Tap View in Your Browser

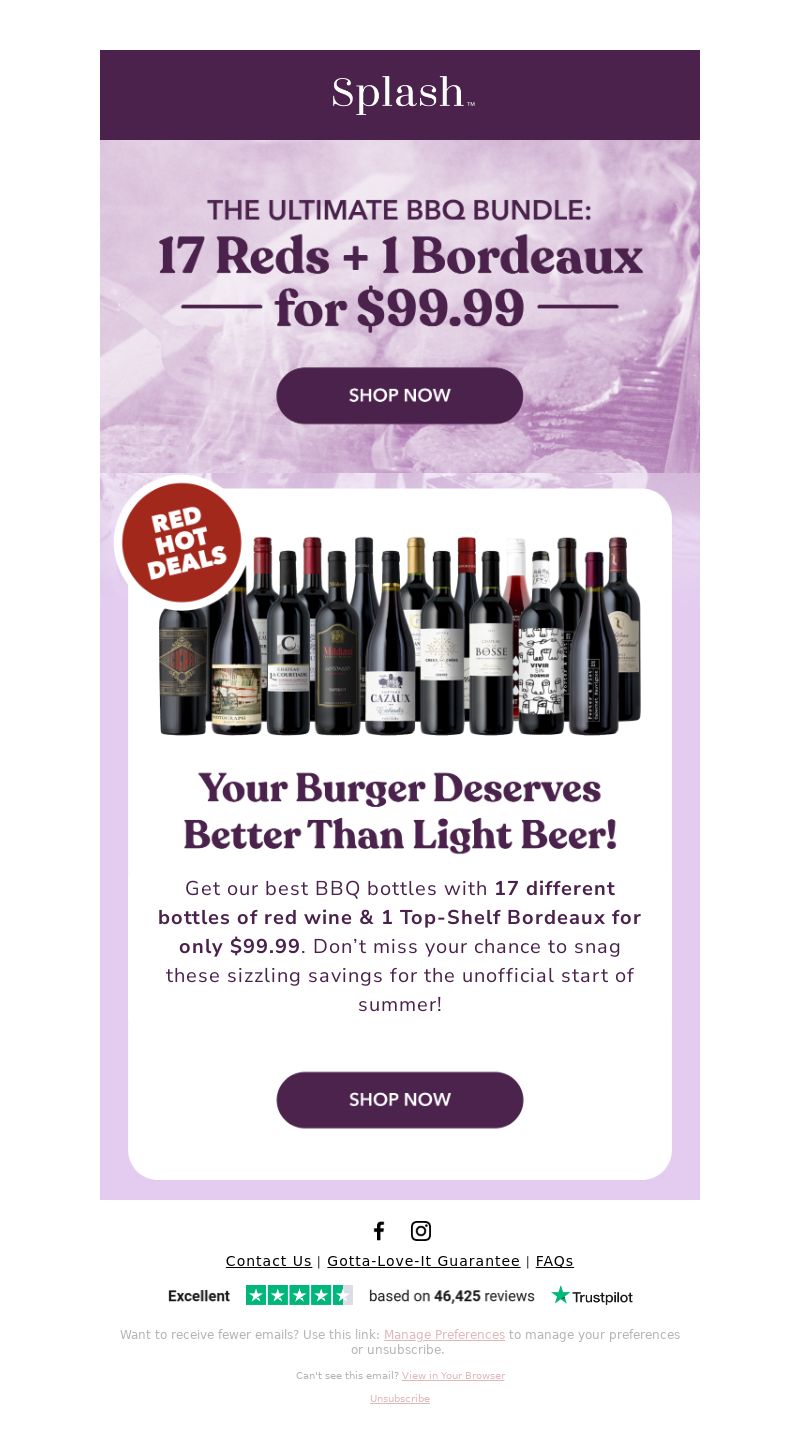pyautogui.click(x=453, y=1376)
